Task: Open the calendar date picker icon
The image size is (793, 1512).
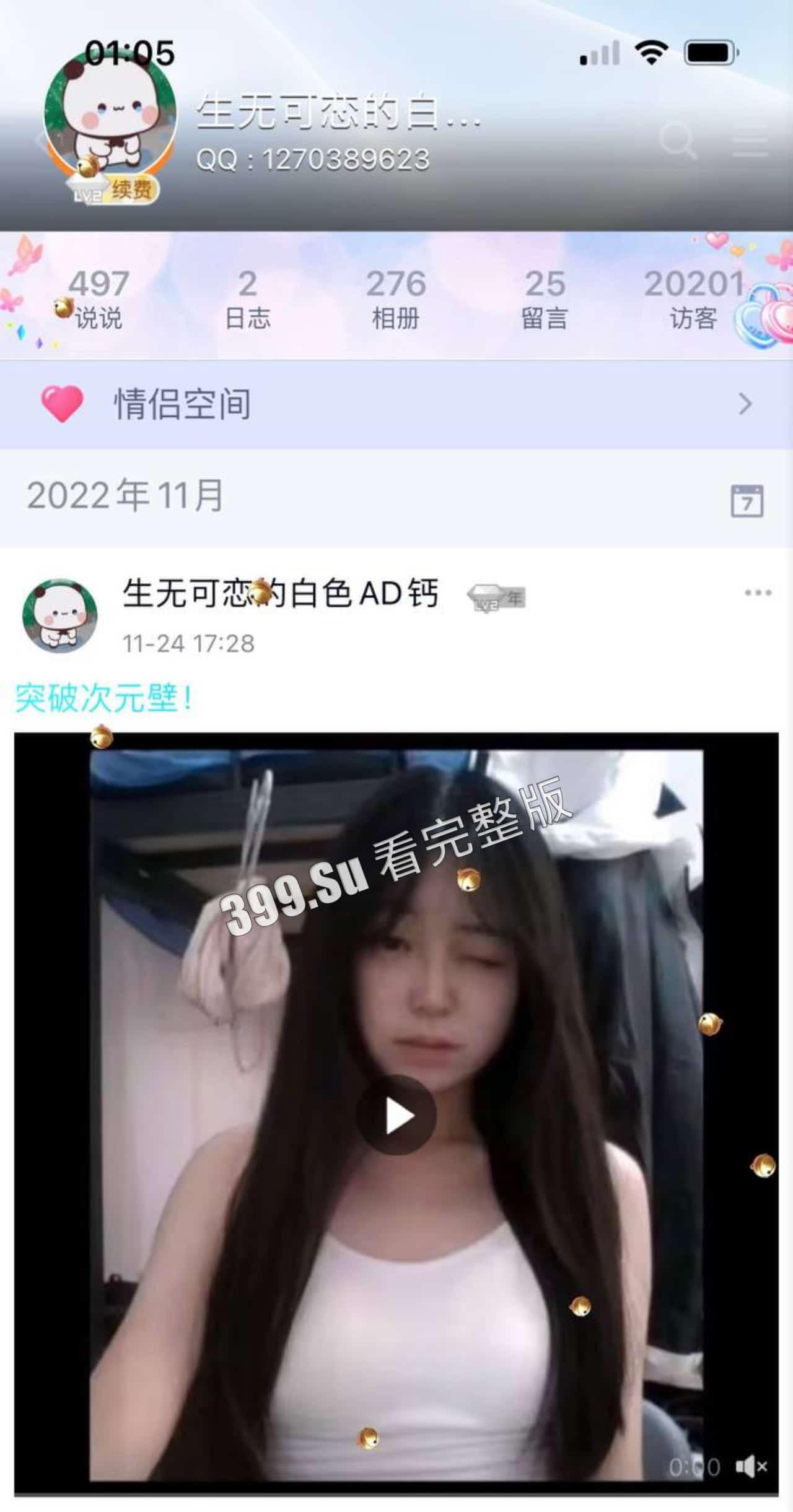Action: click(747, 500)
